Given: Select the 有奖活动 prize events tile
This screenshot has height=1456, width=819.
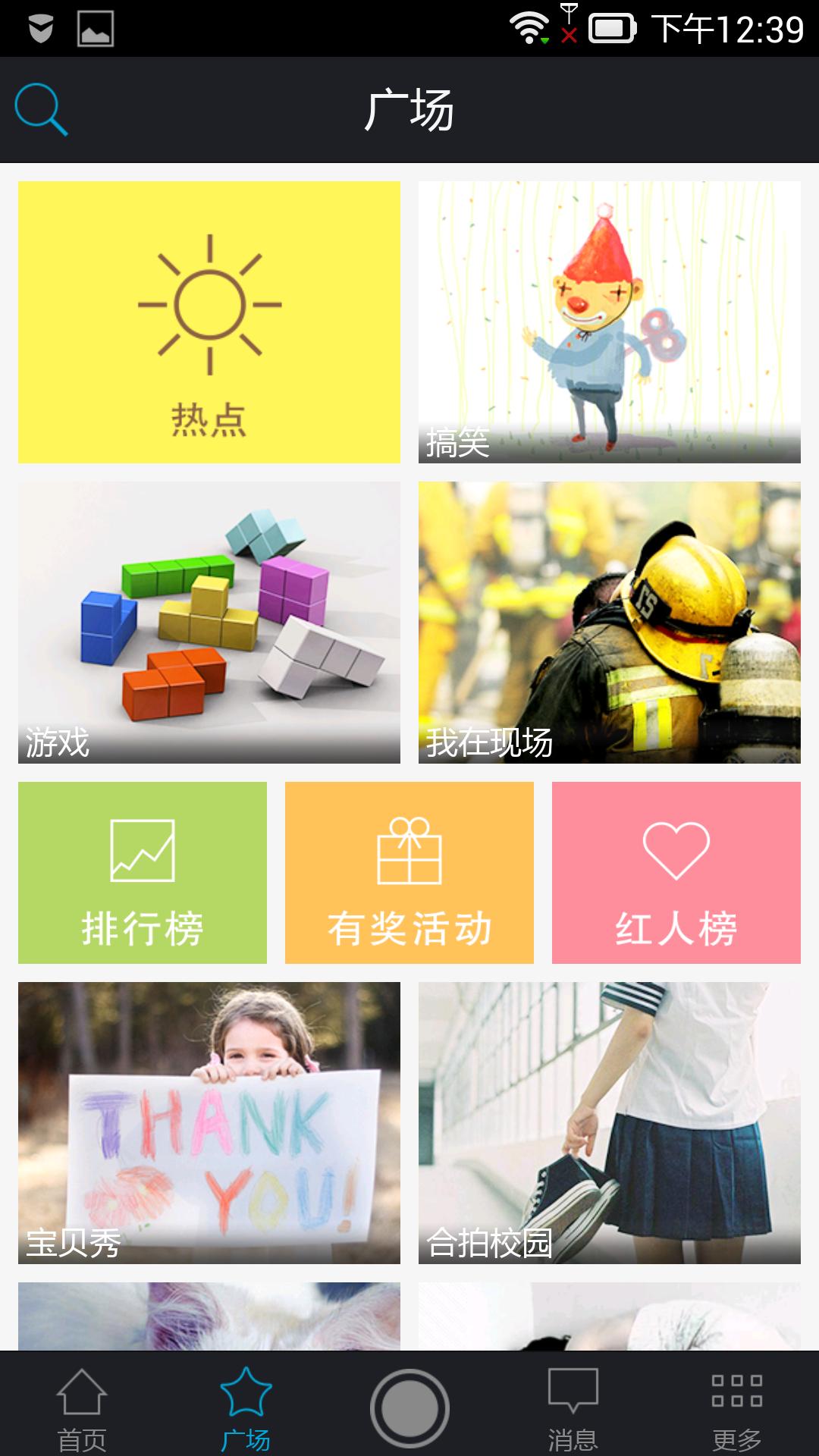Looking at the screenshot, I should 409,872.
